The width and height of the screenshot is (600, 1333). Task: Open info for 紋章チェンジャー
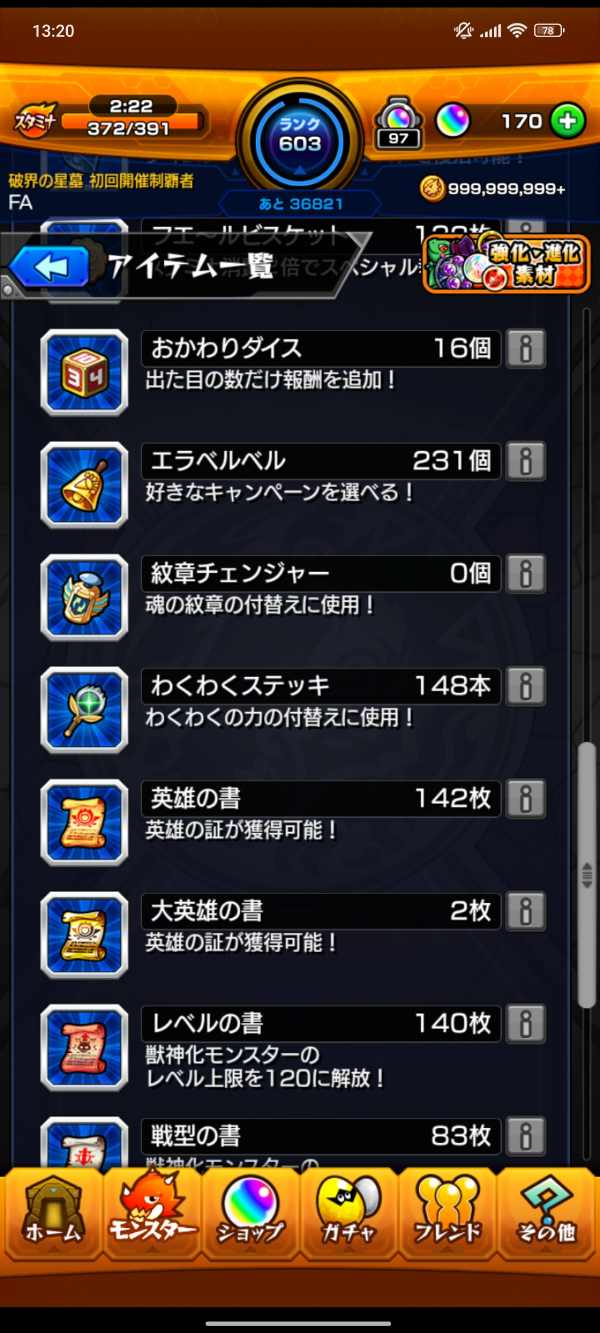[x=526, y=573]
